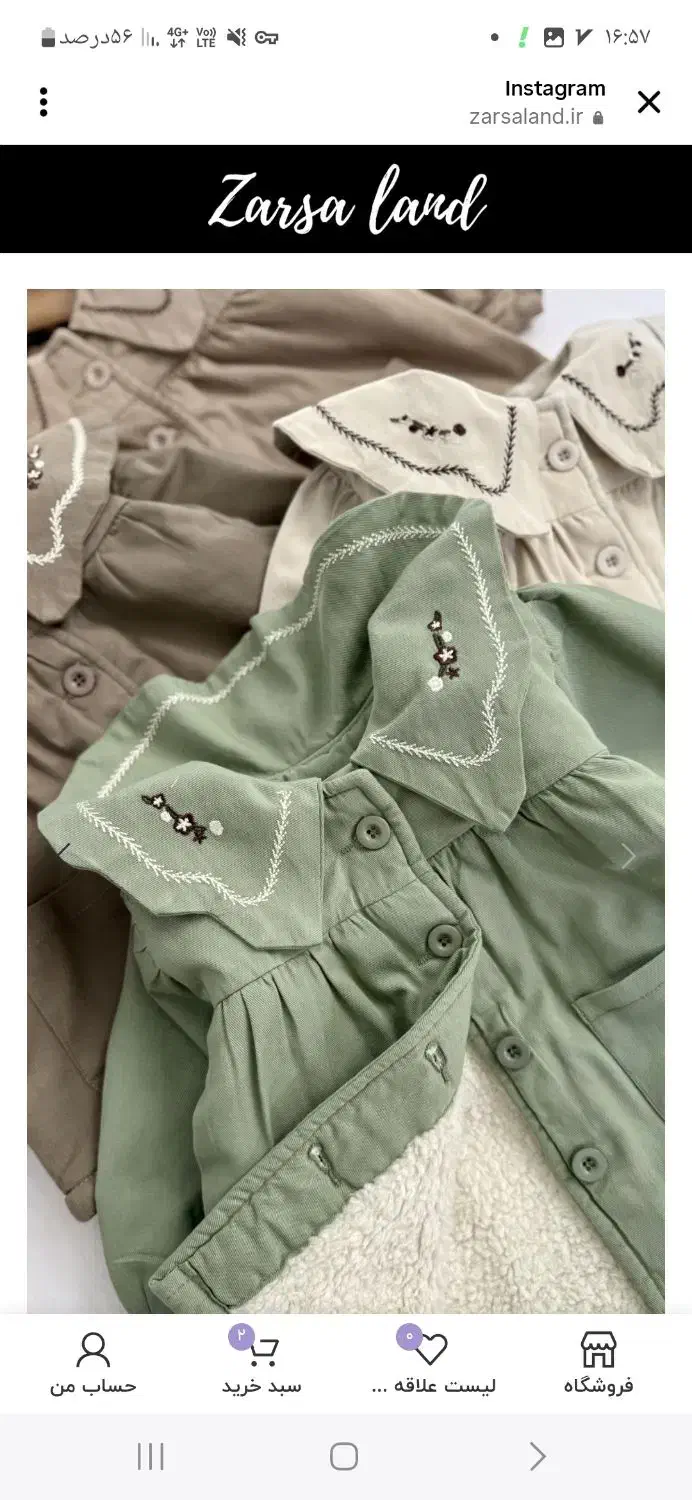Tap the system home button
The image size is (692, 1500).
click(x=344, y=1456)
